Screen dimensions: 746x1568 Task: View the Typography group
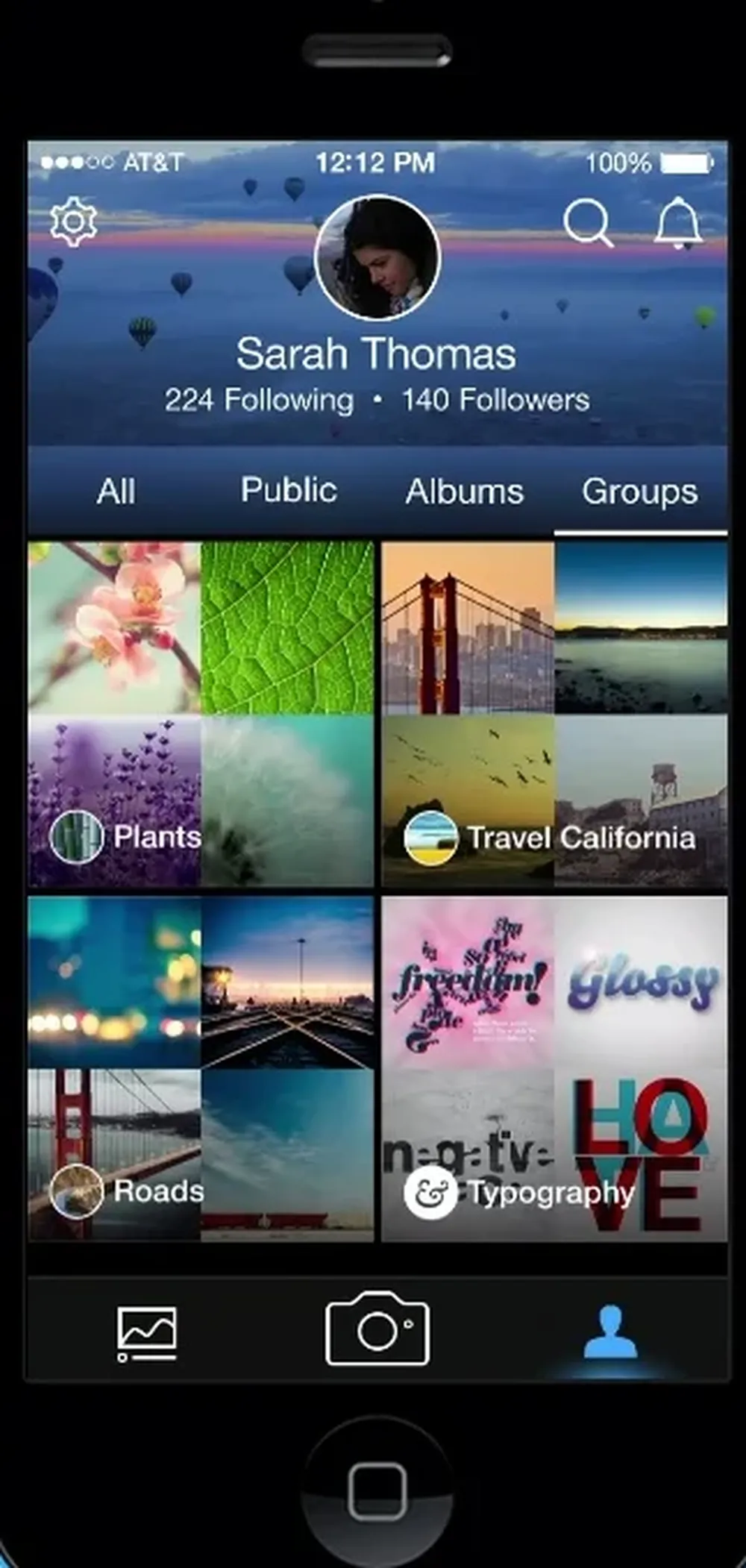tap(554, 1068)
